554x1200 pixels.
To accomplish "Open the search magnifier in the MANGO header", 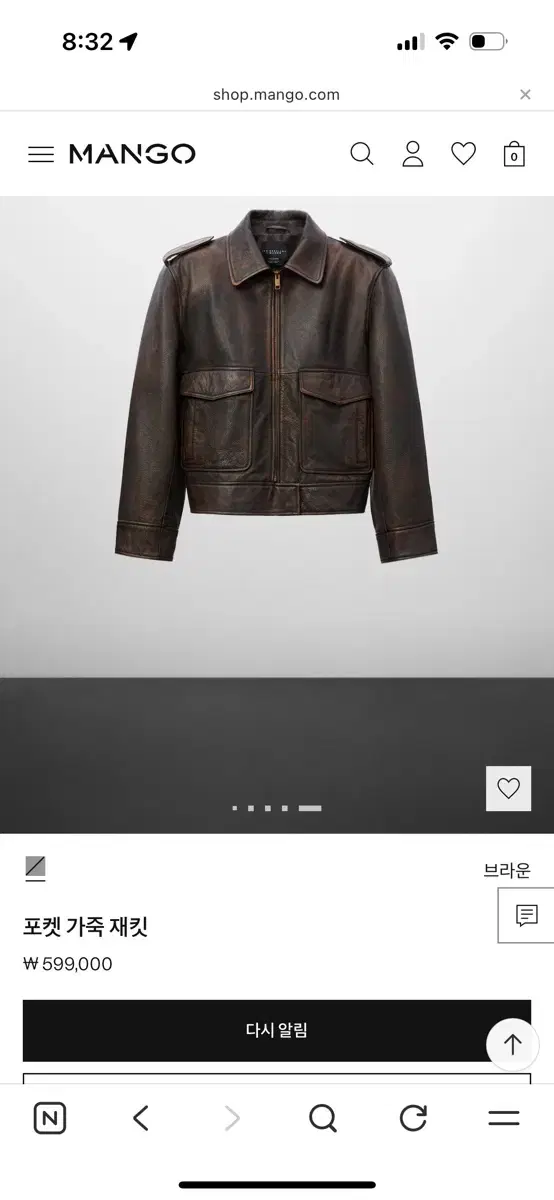I will [x=362, y=154].
